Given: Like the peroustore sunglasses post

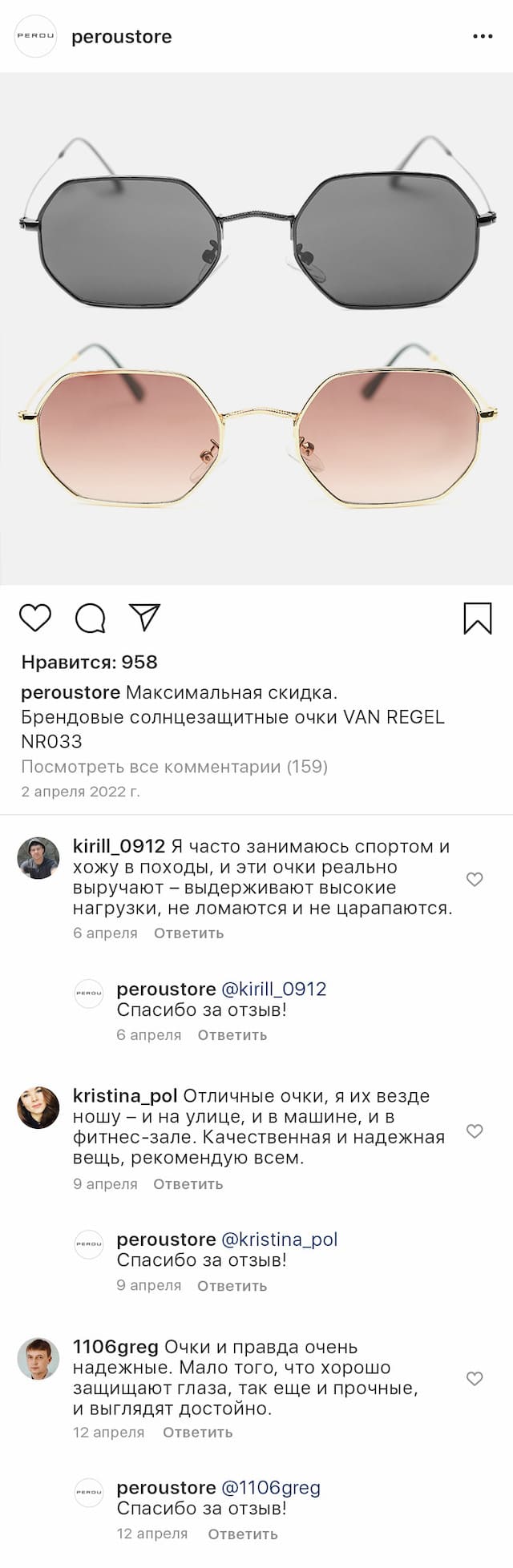Looking at the screenshot, I should coord(35,618).
